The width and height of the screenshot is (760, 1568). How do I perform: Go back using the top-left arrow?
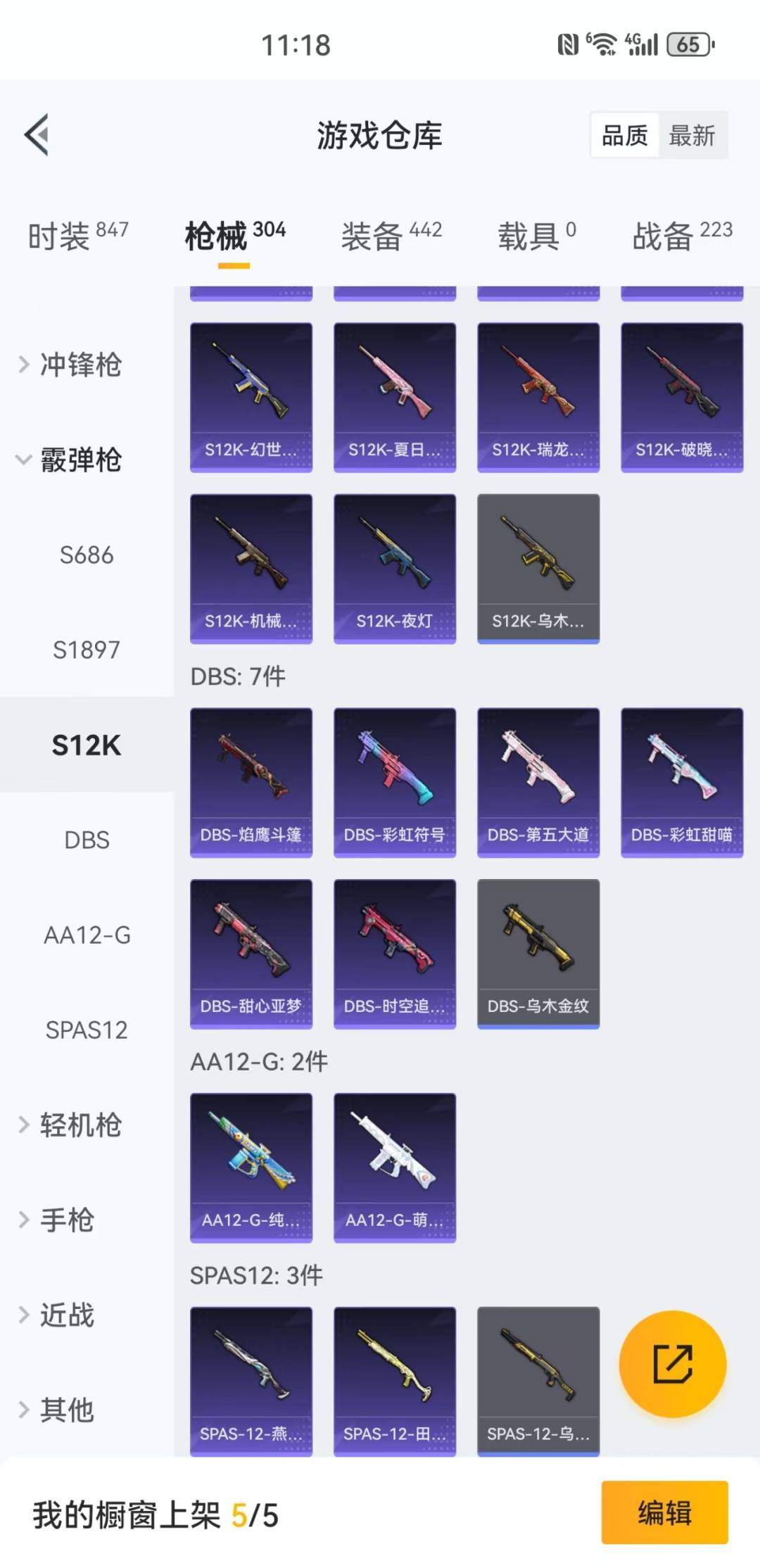(37, 134)
